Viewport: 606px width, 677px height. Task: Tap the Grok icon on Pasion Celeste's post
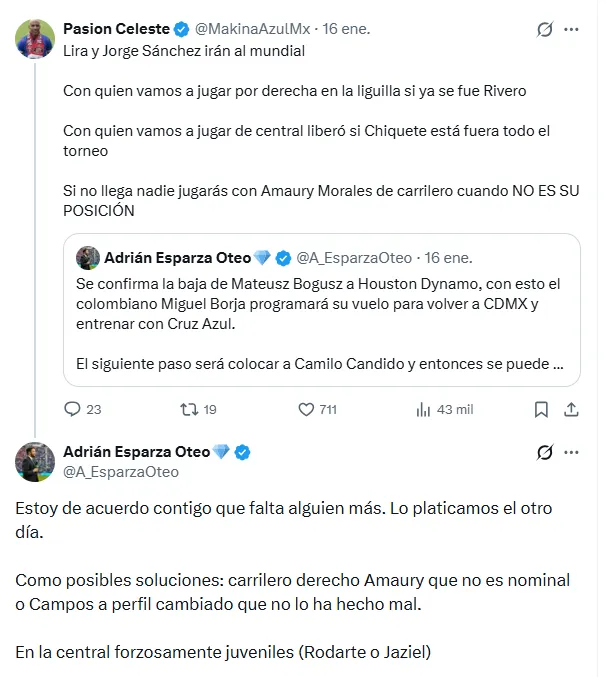545,30
